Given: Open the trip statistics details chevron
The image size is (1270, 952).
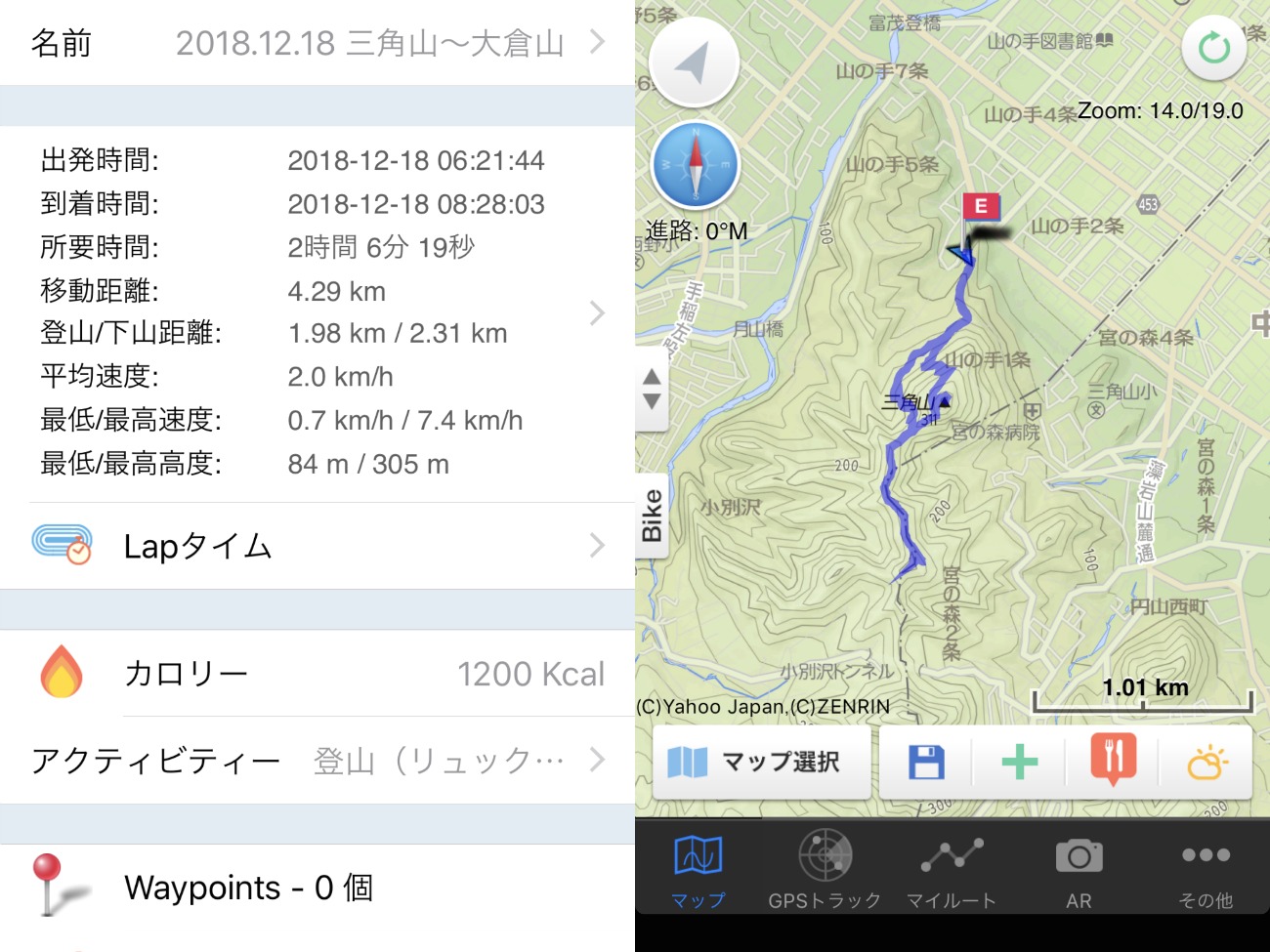Looking at the screenshot, I should point(597,313).
